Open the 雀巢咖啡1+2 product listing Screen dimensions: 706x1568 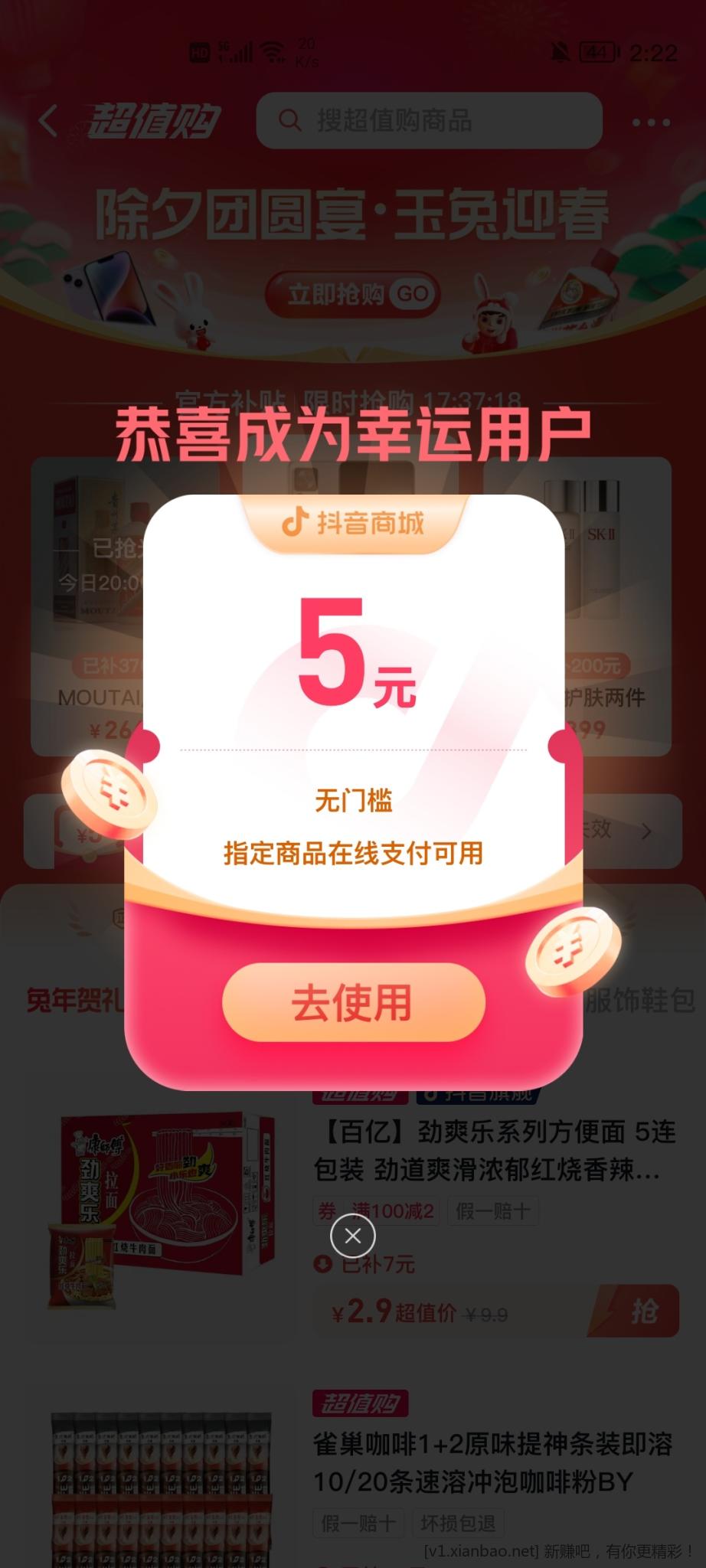point(492,1462)
